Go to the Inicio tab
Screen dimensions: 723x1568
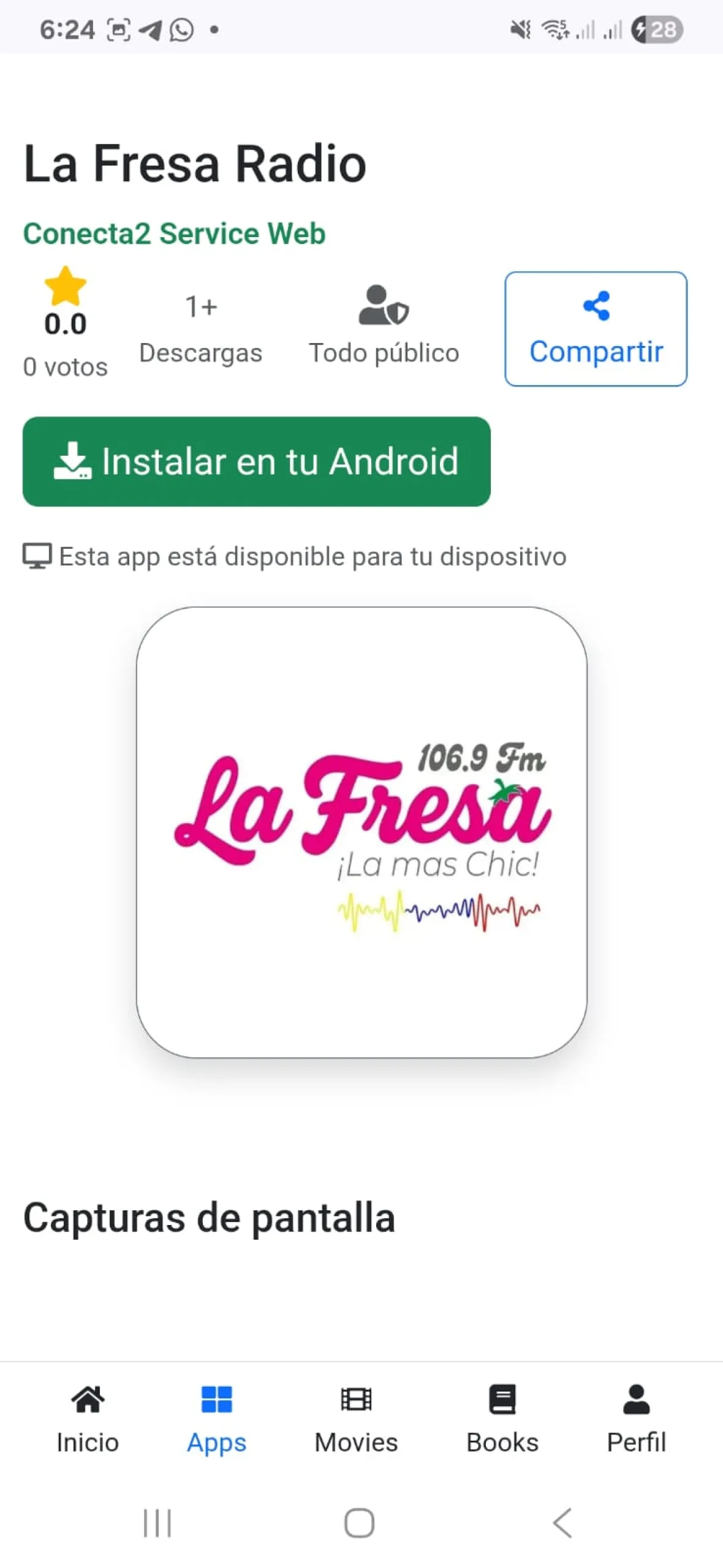(x=88, y=1417)
